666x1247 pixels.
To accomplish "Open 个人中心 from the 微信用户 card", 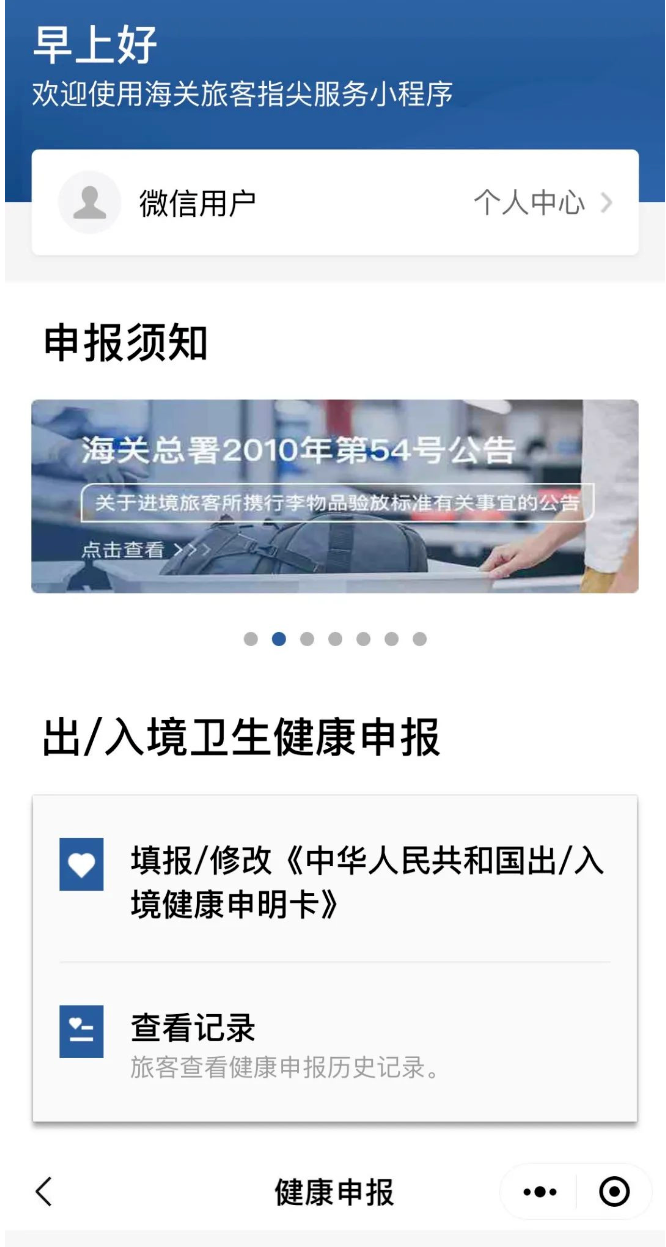I will pyautogui.click(x=541, y=203).
